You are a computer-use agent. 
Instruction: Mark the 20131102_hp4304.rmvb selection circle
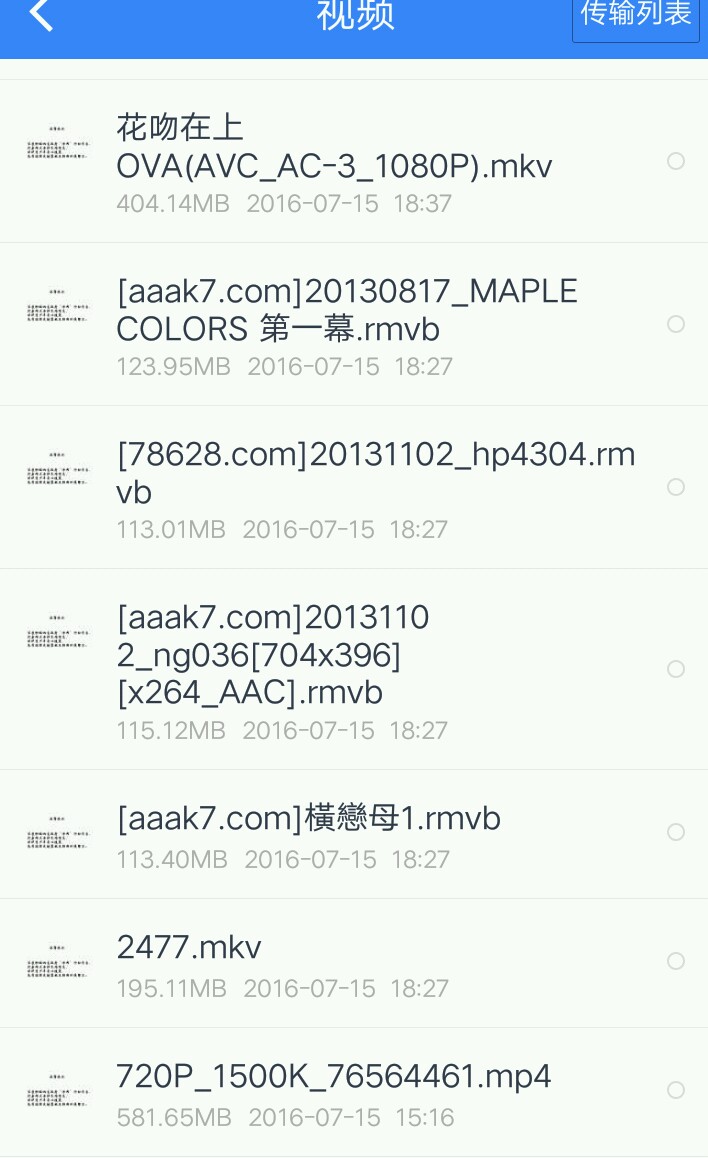(676, 487)
